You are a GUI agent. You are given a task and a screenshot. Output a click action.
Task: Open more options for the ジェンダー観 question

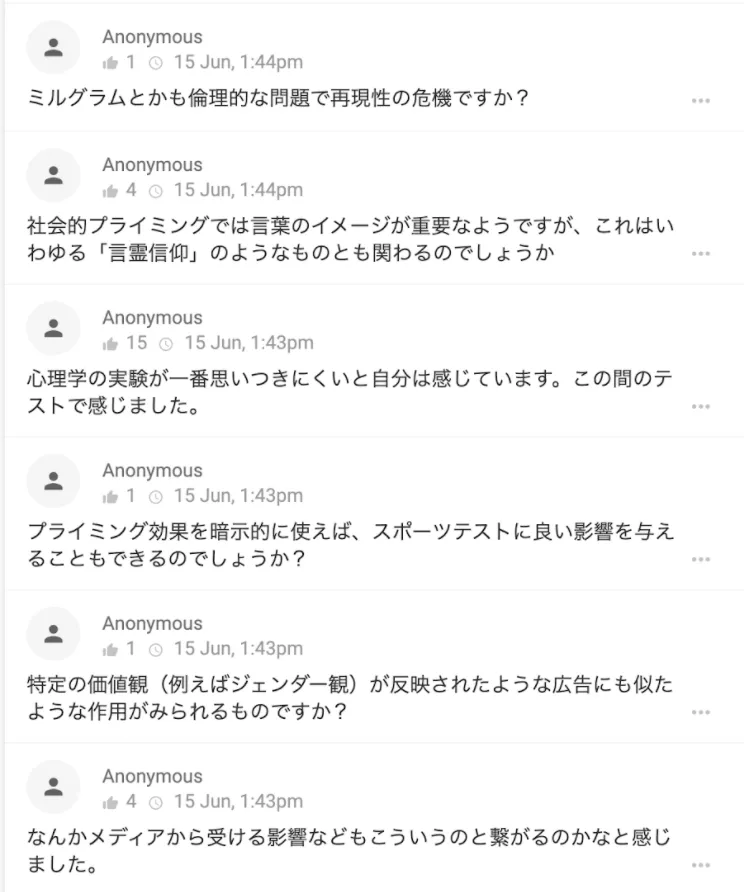pos(700,713)
